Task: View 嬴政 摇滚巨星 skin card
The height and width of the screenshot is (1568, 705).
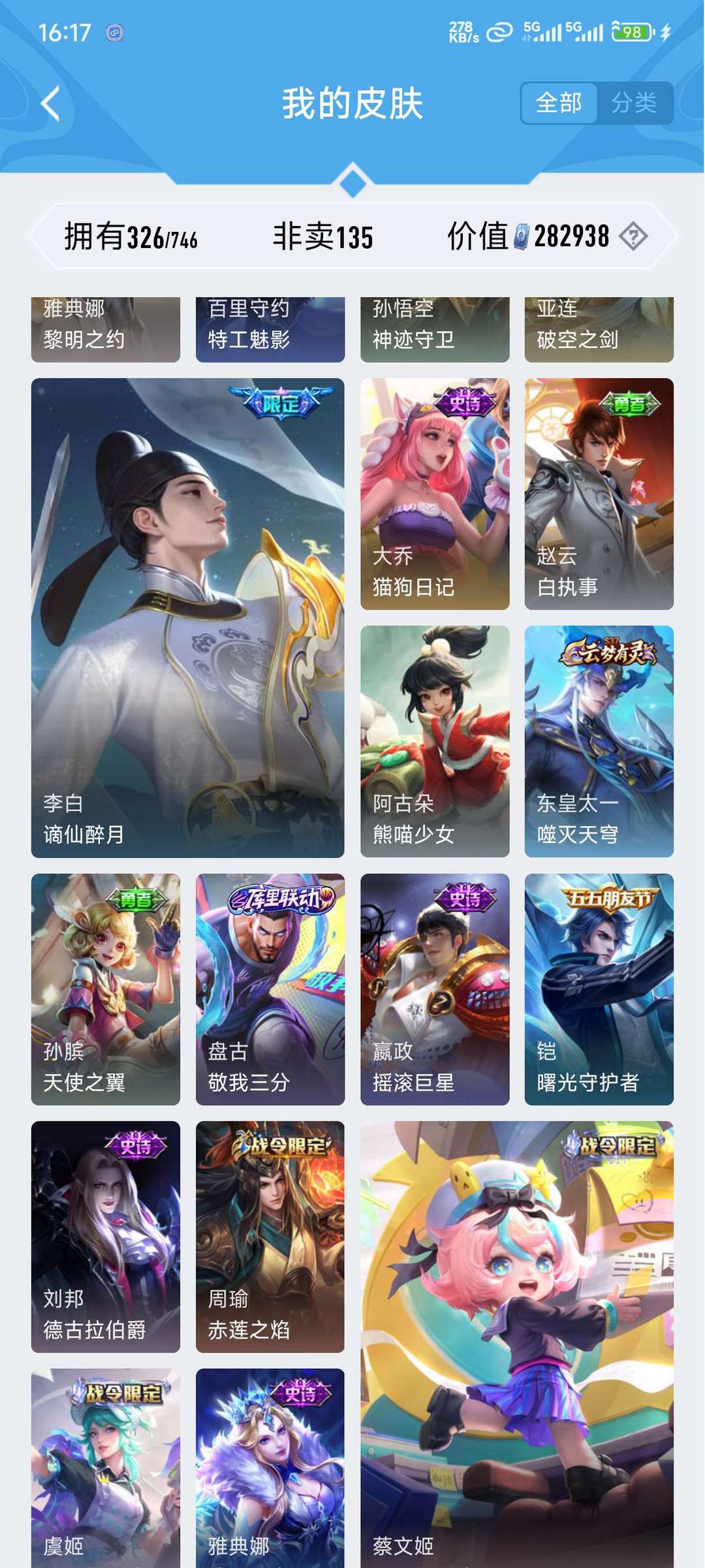Action: 435,989
